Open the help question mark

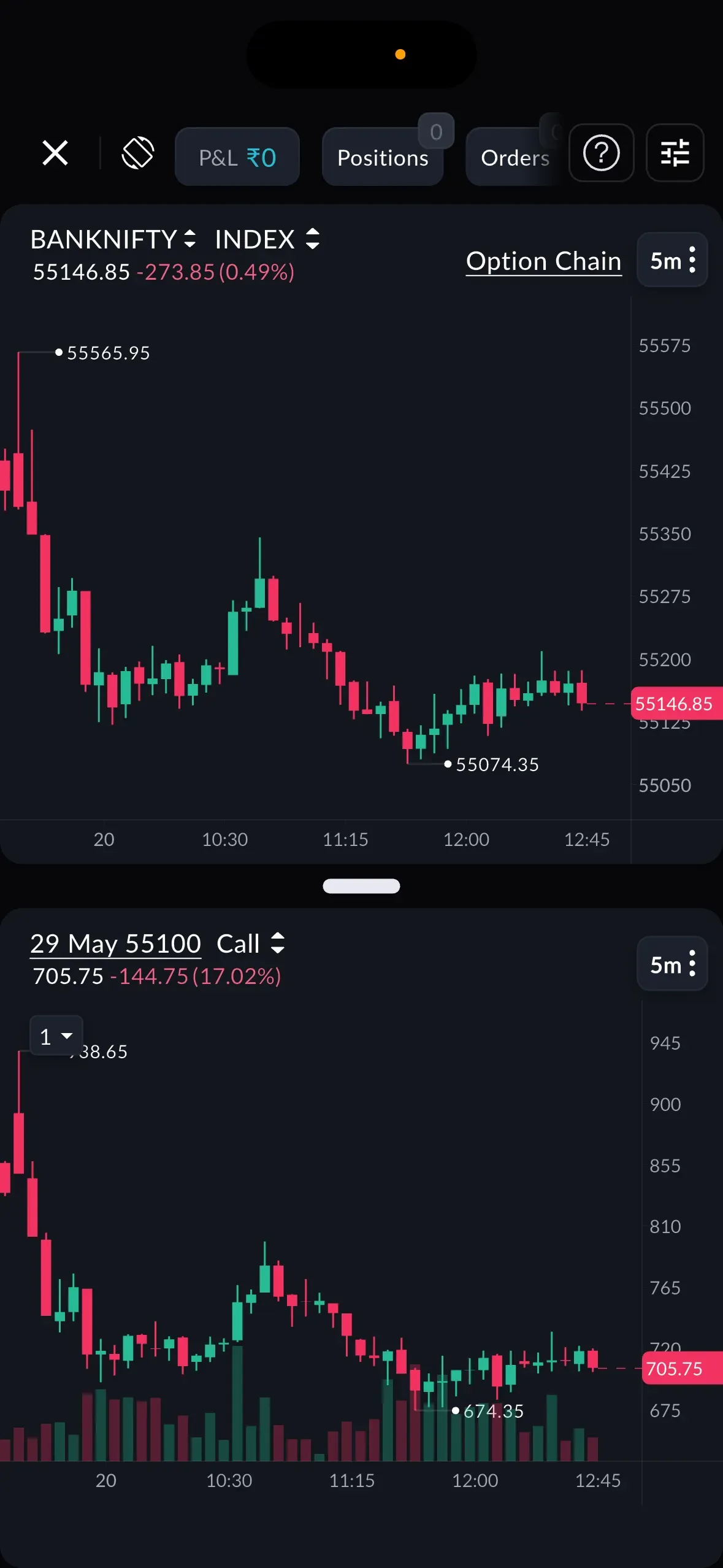pos(601,153)
